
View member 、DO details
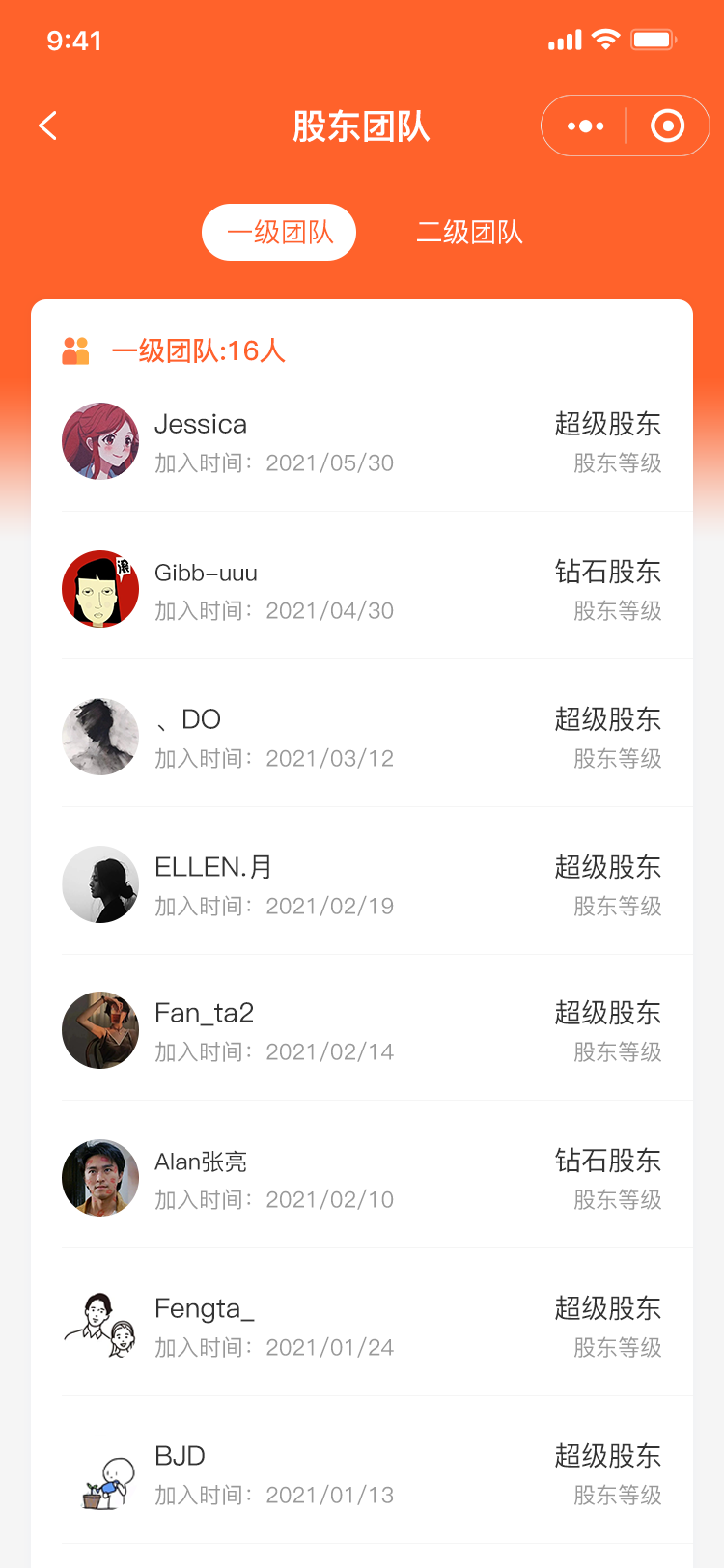(361, 738)
